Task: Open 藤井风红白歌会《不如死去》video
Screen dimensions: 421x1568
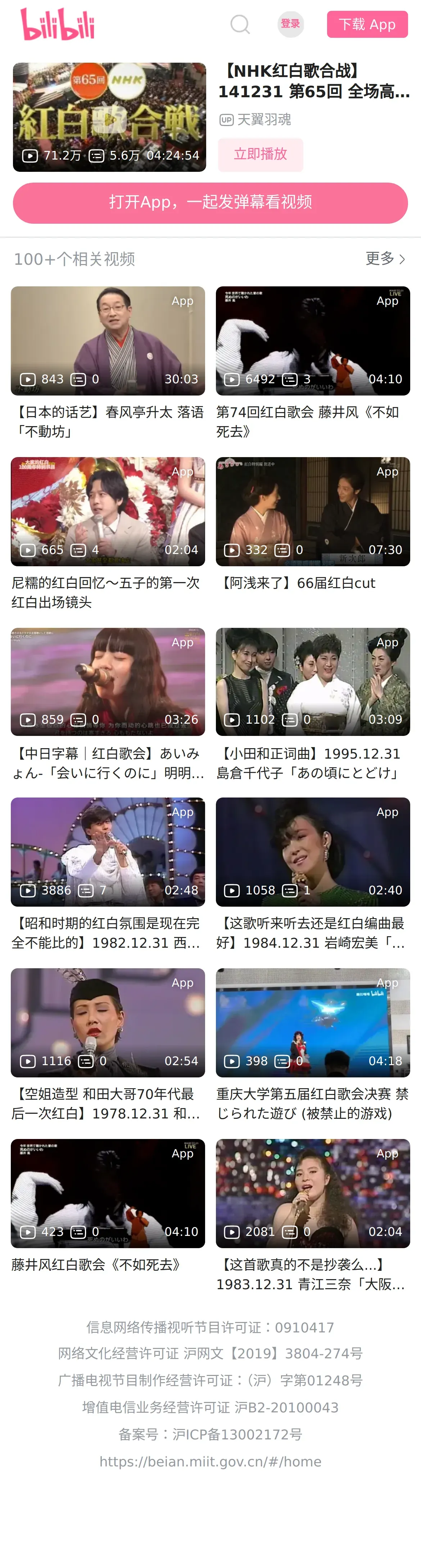Action: coord(108,1193)
